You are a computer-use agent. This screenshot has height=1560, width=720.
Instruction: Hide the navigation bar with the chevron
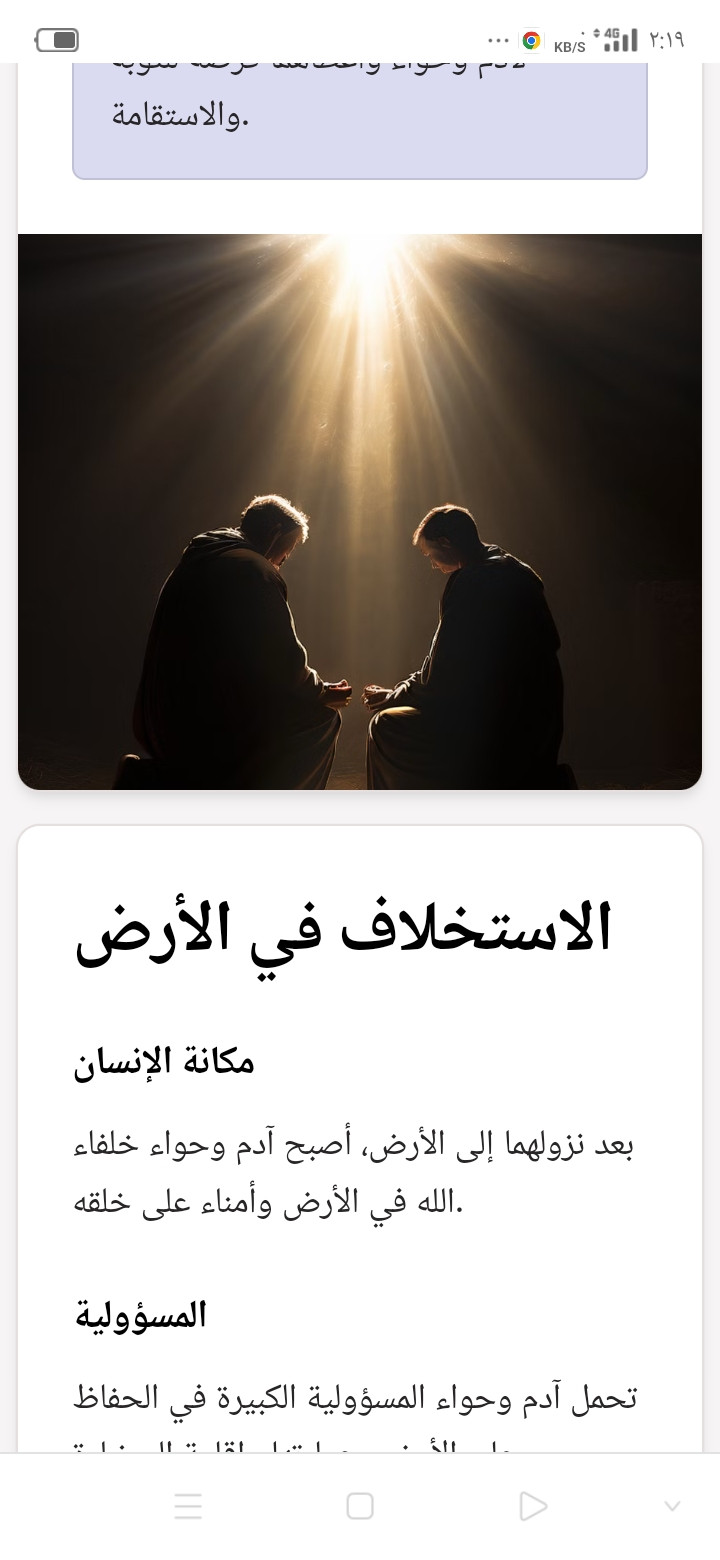672,1506
